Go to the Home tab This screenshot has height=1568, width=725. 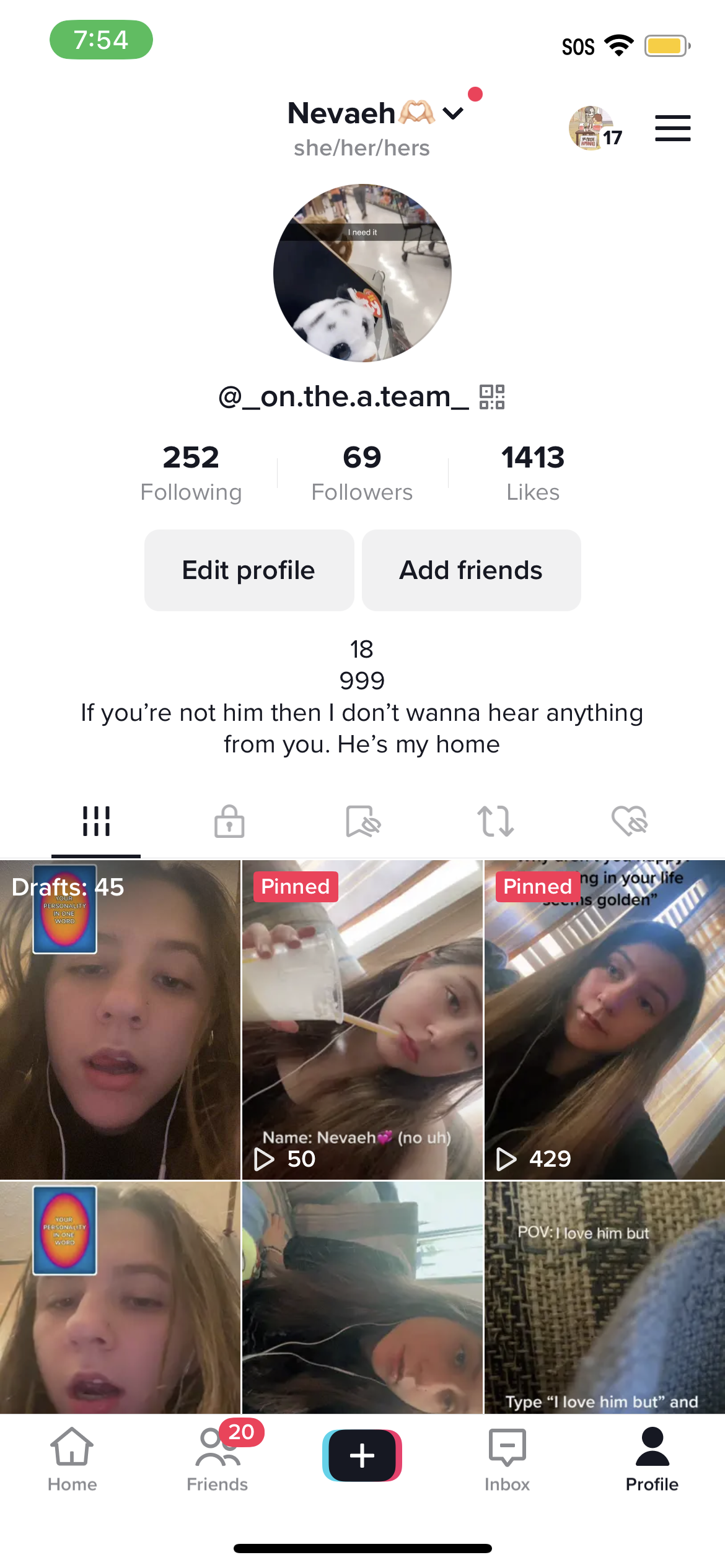72,1458
